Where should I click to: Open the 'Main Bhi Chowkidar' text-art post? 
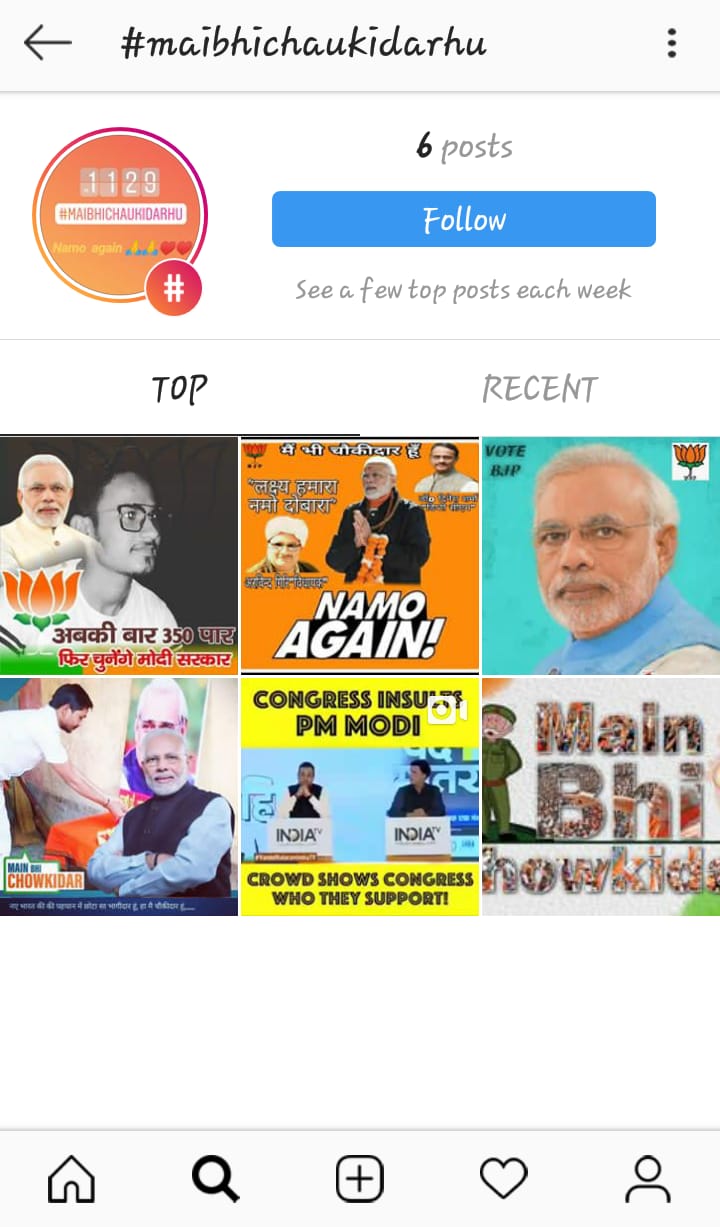[x=600, y=796]
